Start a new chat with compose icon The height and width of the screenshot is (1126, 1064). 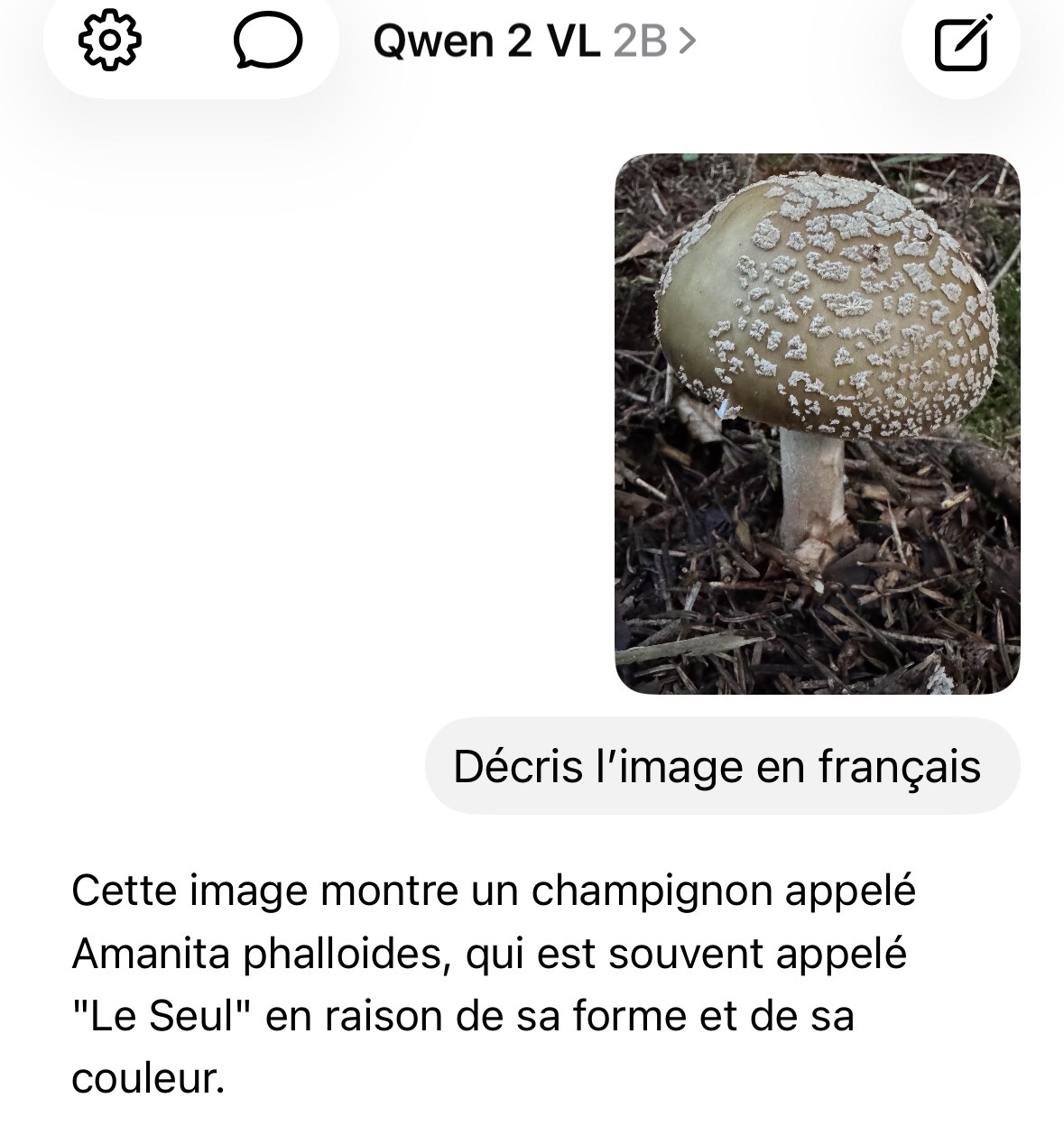pos(962,42)
